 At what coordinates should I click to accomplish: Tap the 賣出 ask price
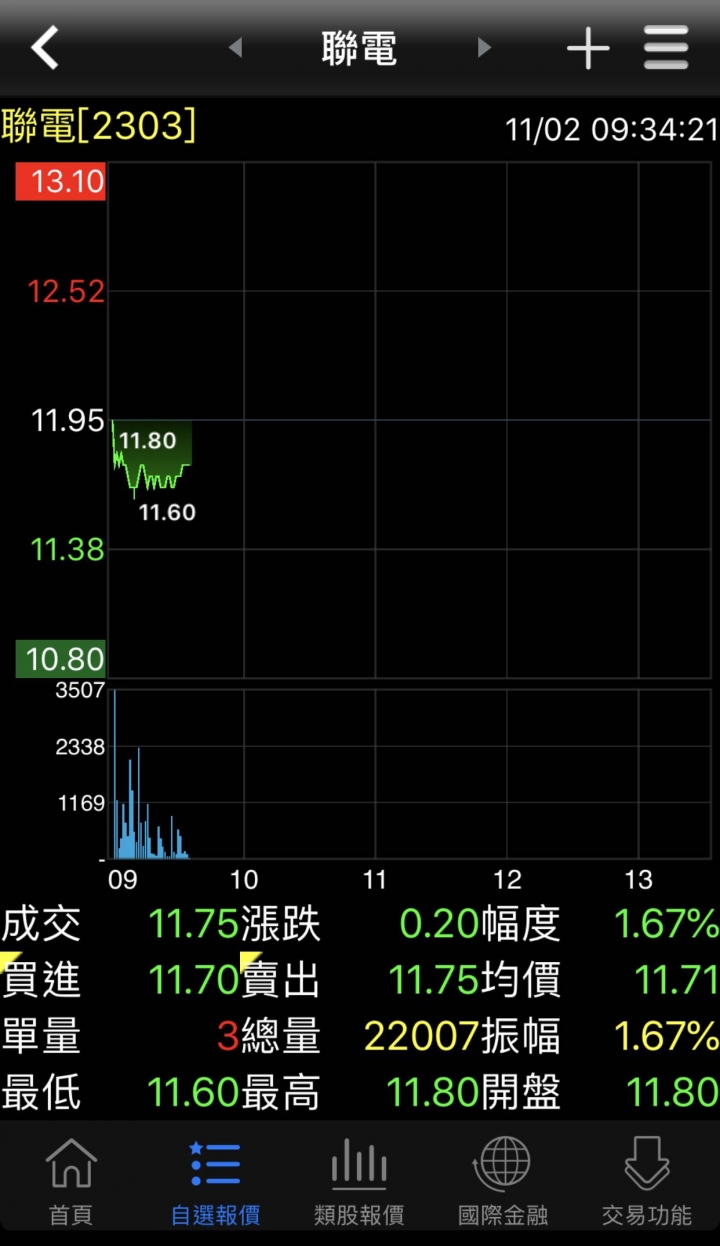(433, 981)
